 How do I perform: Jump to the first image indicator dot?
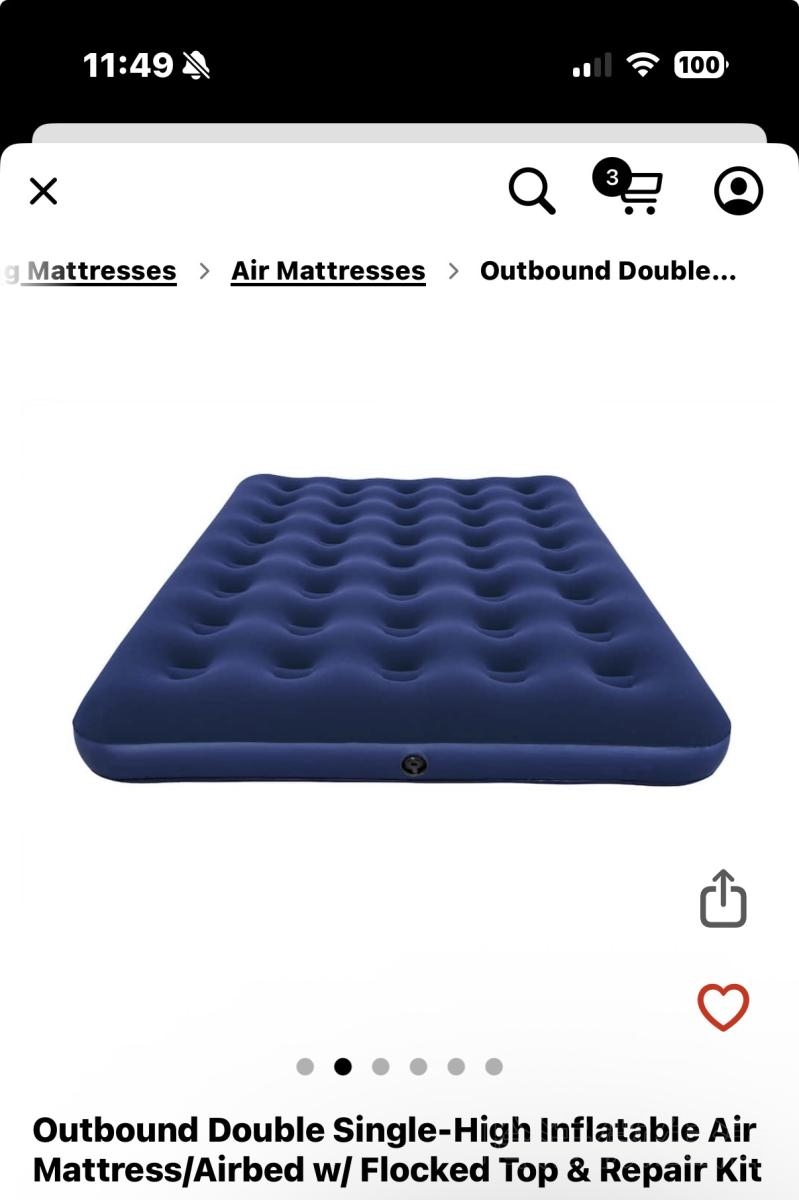305,1067
